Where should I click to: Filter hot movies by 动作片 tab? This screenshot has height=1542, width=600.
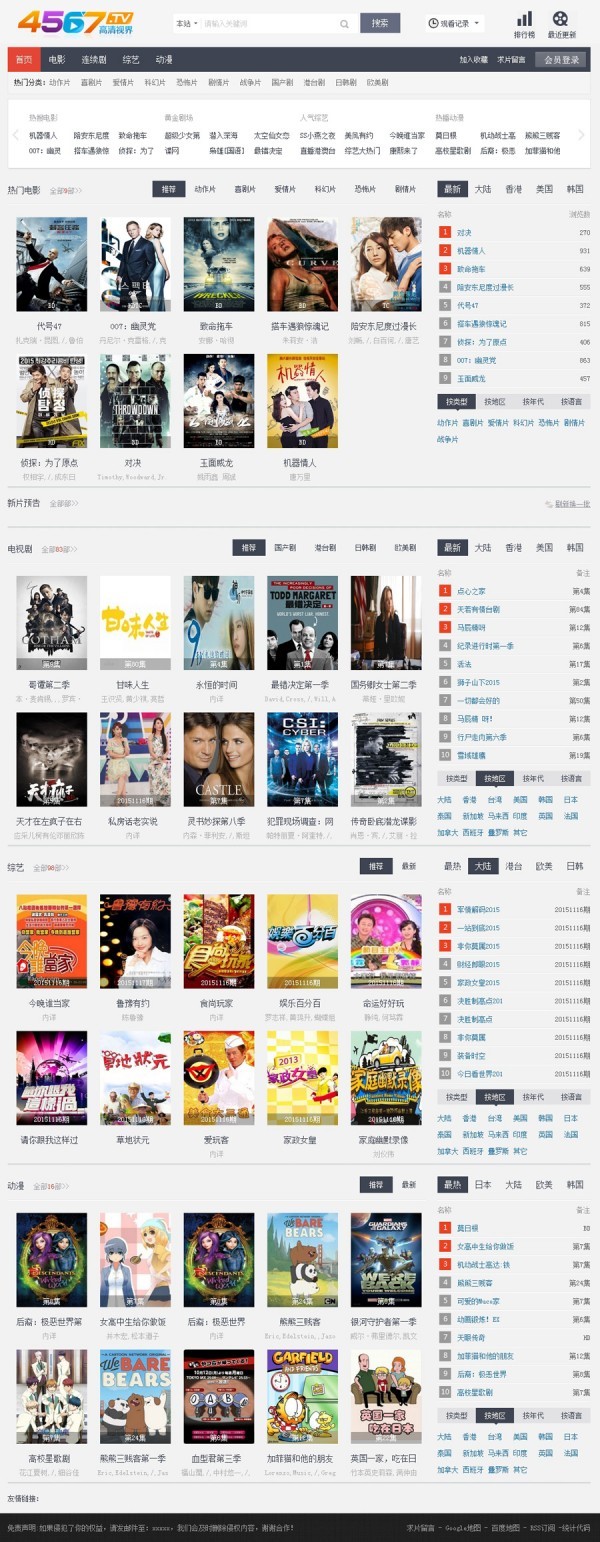pyautogui.click(x=205, y=189)
